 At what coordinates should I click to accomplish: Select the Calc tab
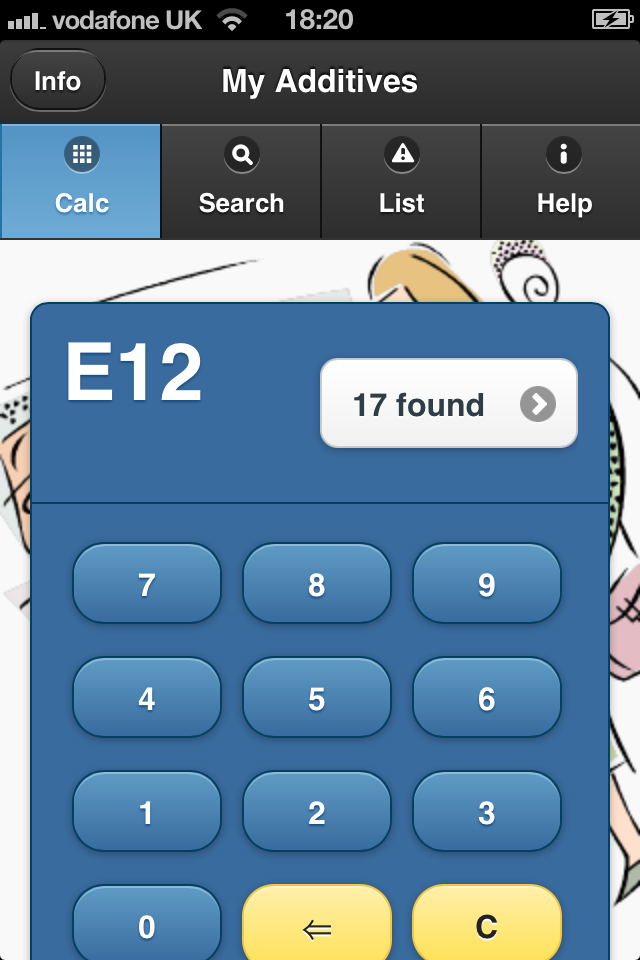[81, 181]
